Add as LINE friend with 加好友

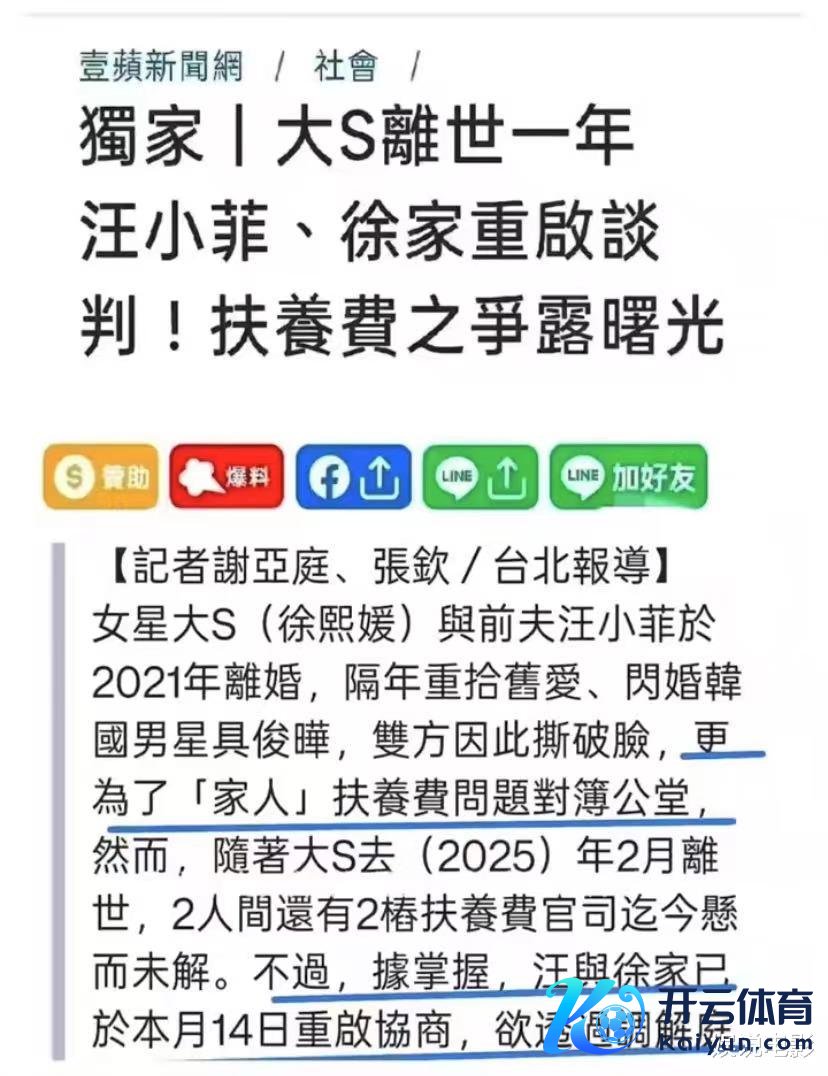click(x=628, y=477)
